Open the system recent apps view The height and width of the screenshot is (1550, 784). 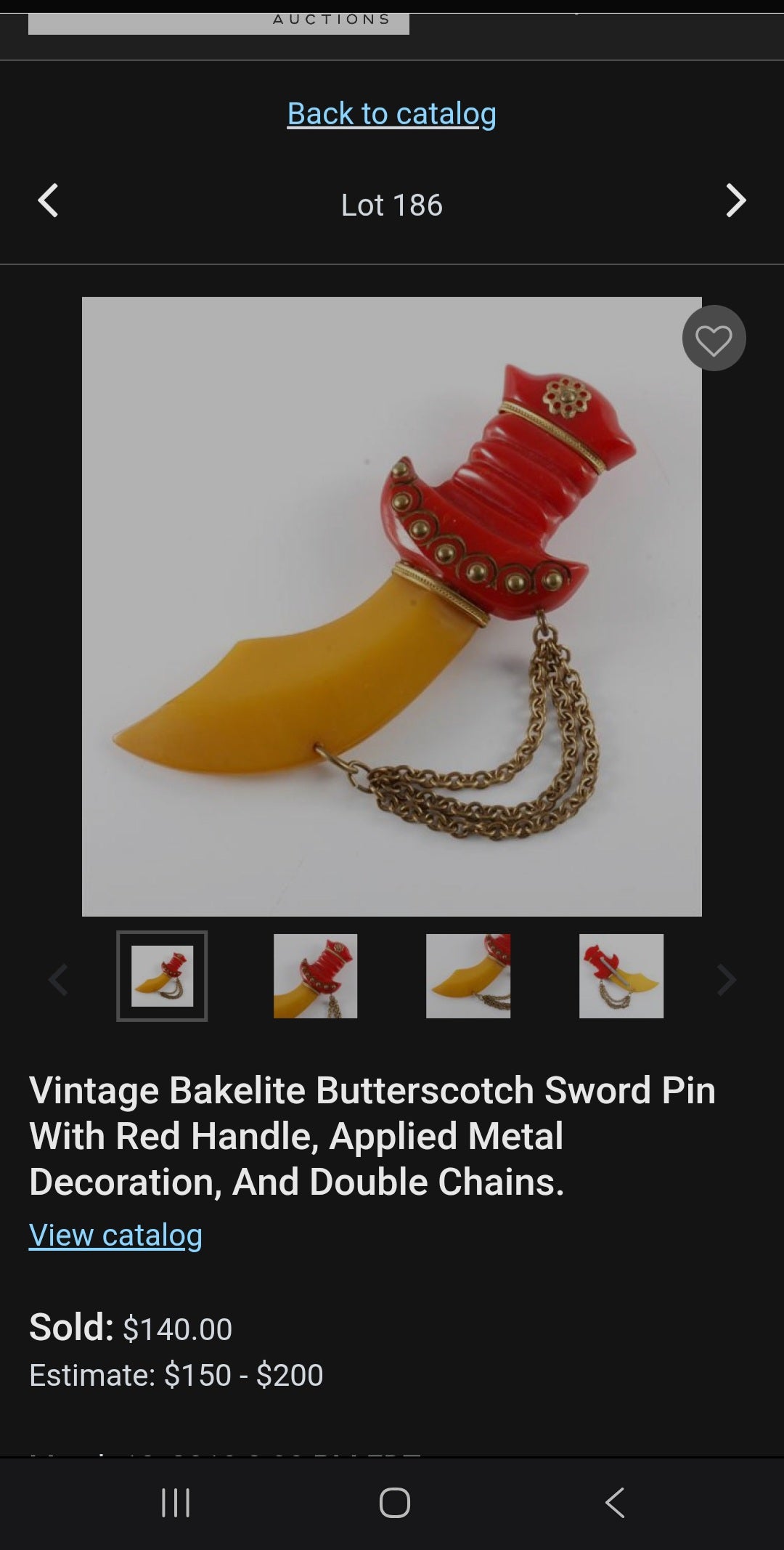pos(176,1502)
